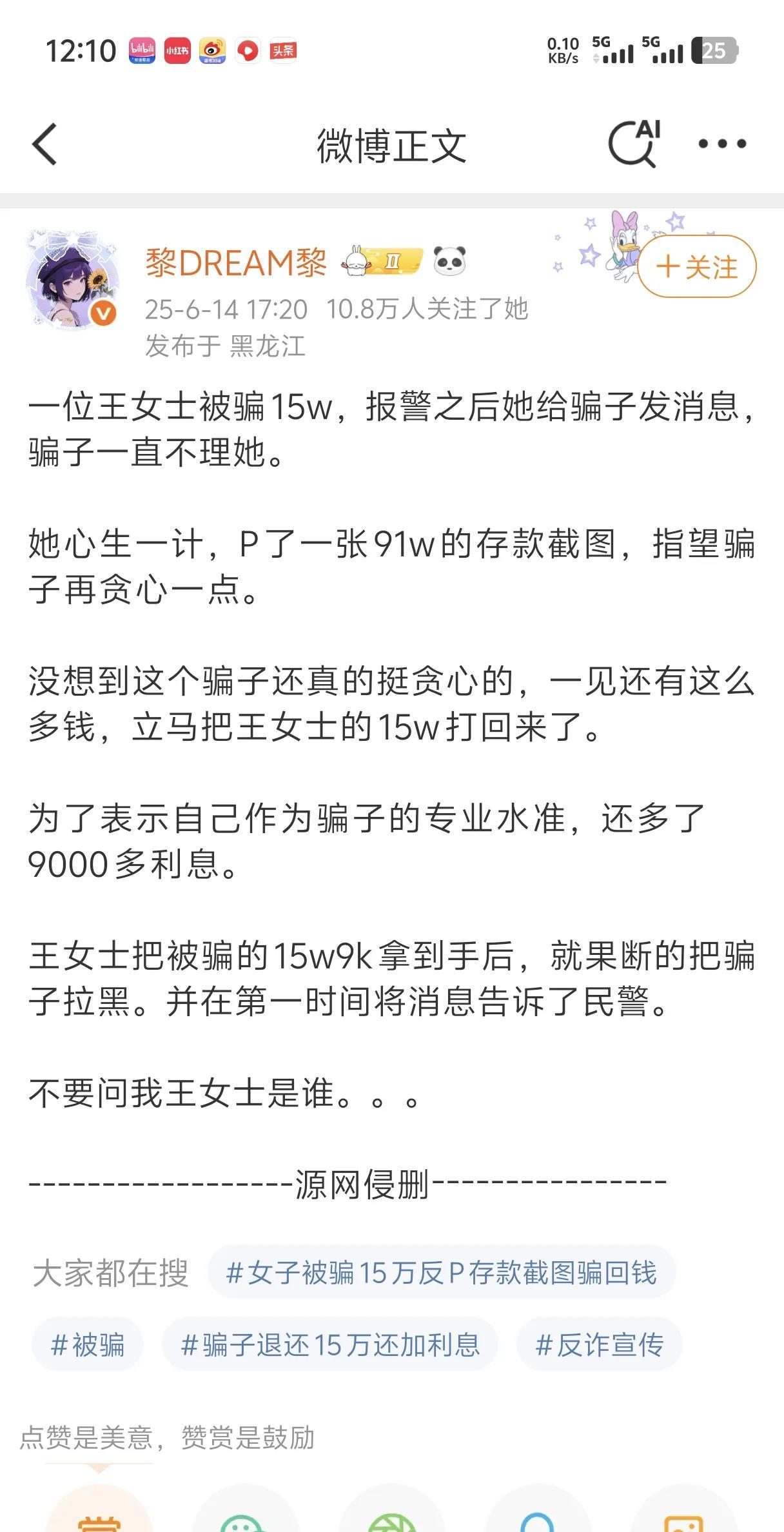The width and height of the screenshot is (784, 1532).
Task: Open the #反诈宣传 topic chip
Action: (x=600, y=1345)
